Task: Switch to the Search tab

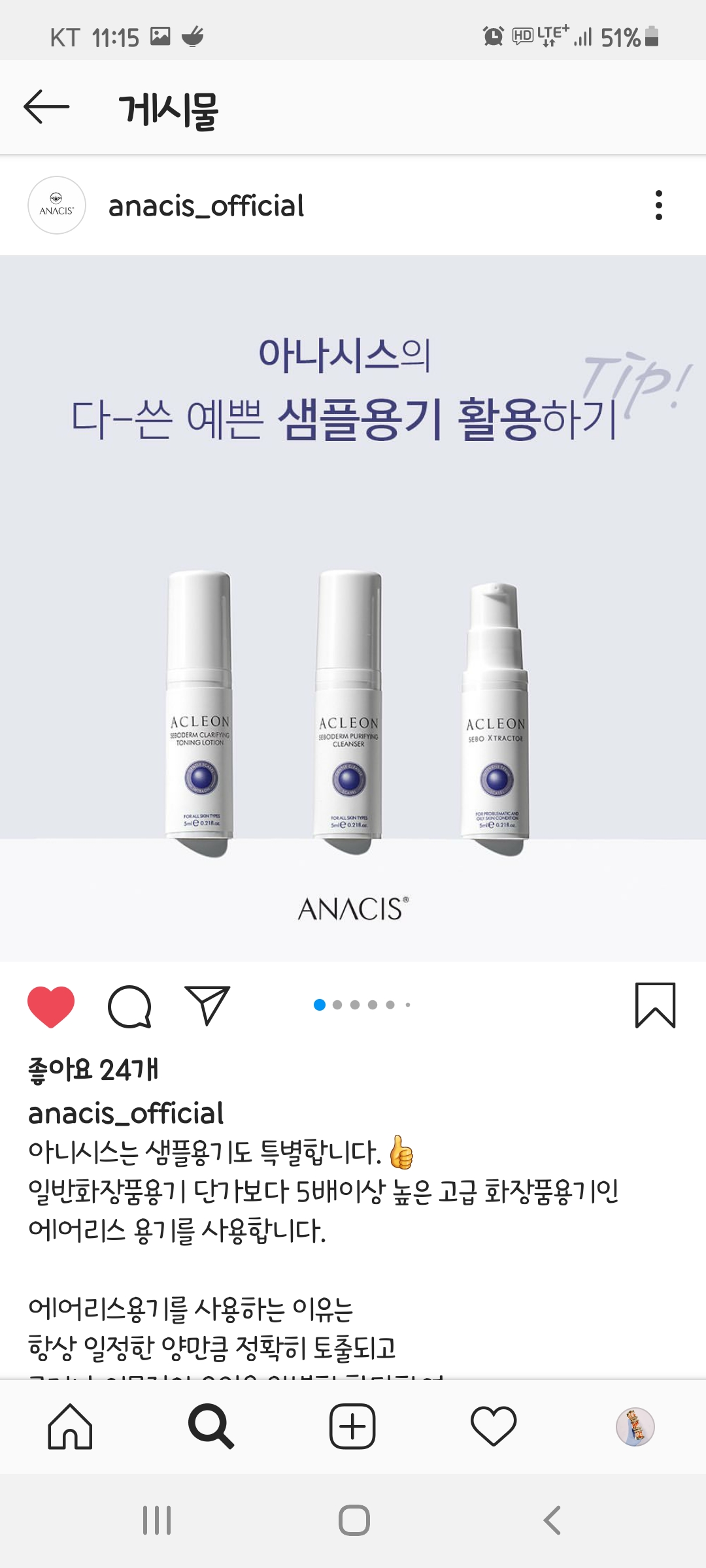Action: coord(210,1427)
